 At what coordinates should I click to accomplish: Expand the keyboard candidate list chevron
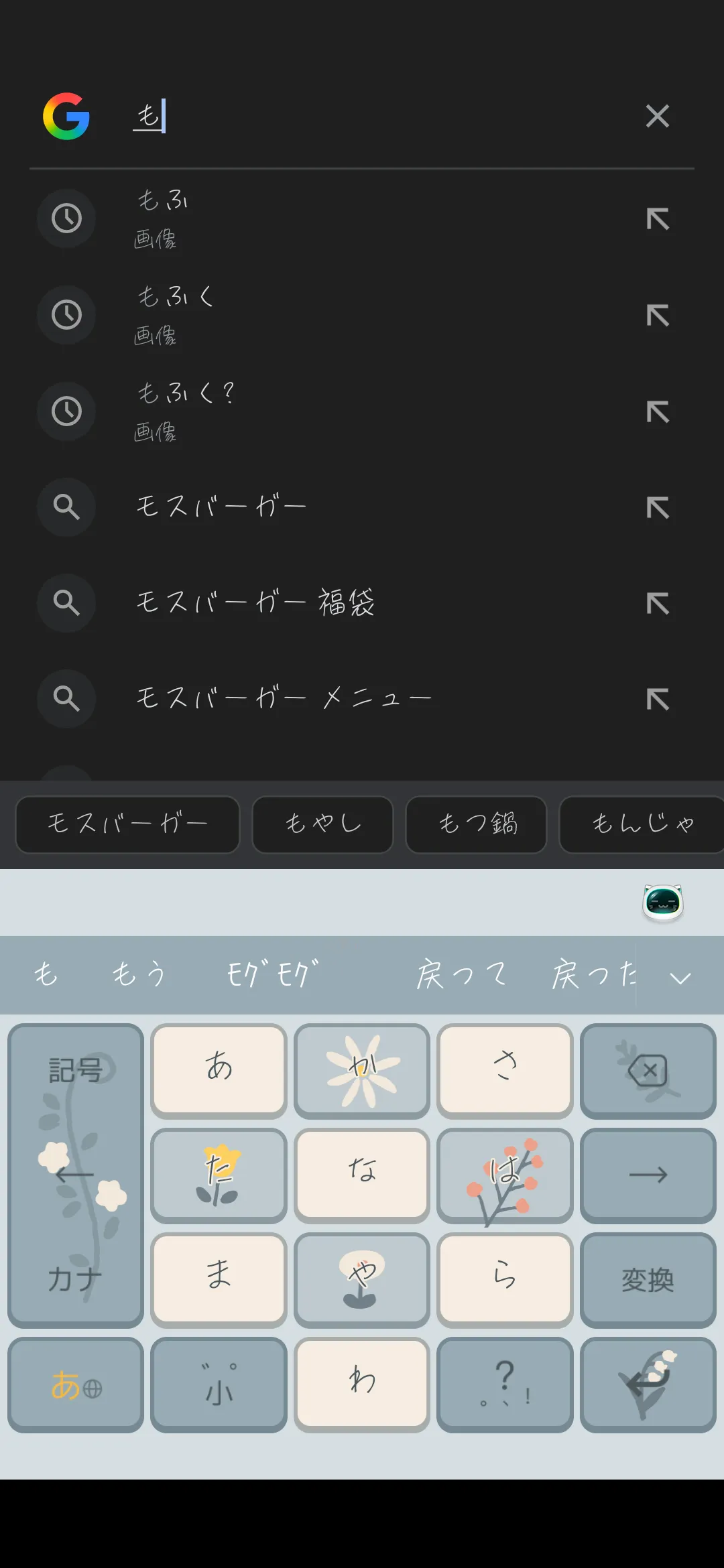coord(680,978)
